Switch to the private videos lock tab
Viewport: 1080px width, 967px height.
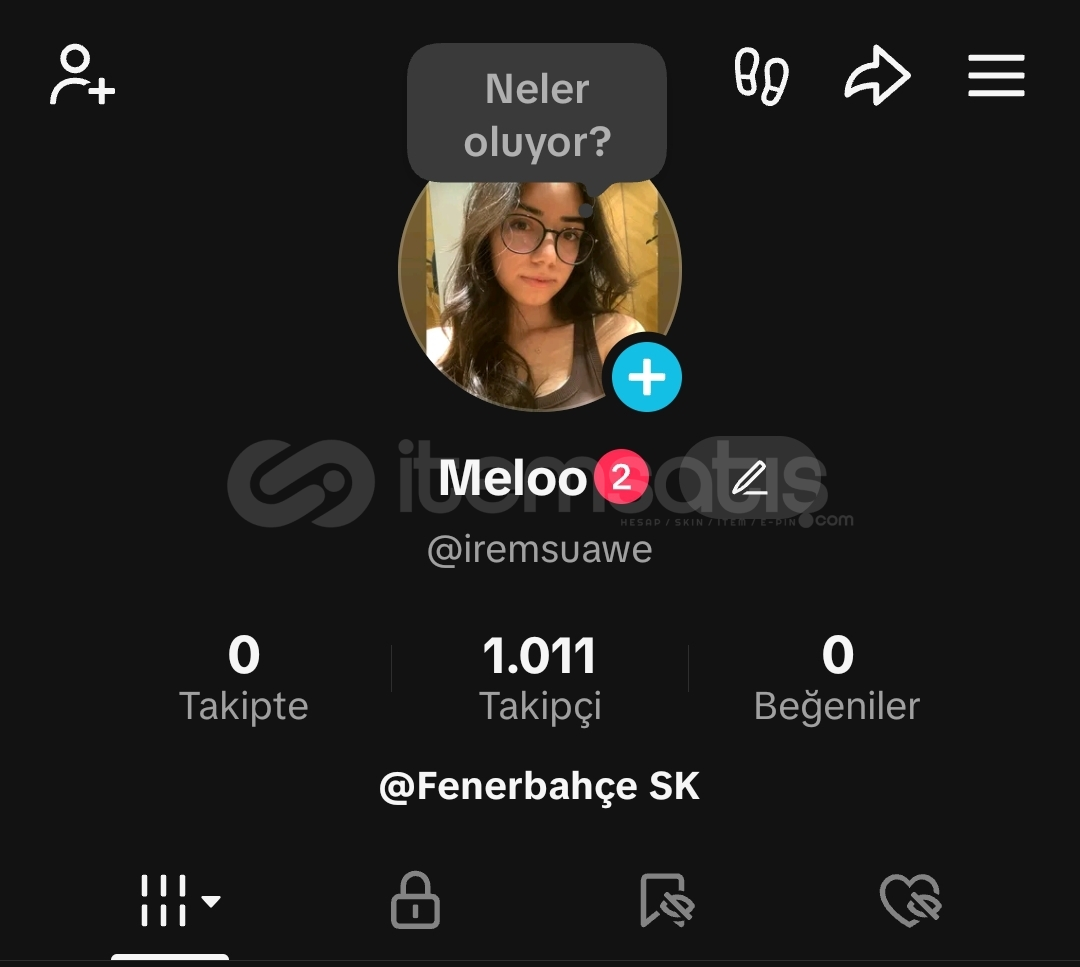pyautogui.click(x=415, y=900)
